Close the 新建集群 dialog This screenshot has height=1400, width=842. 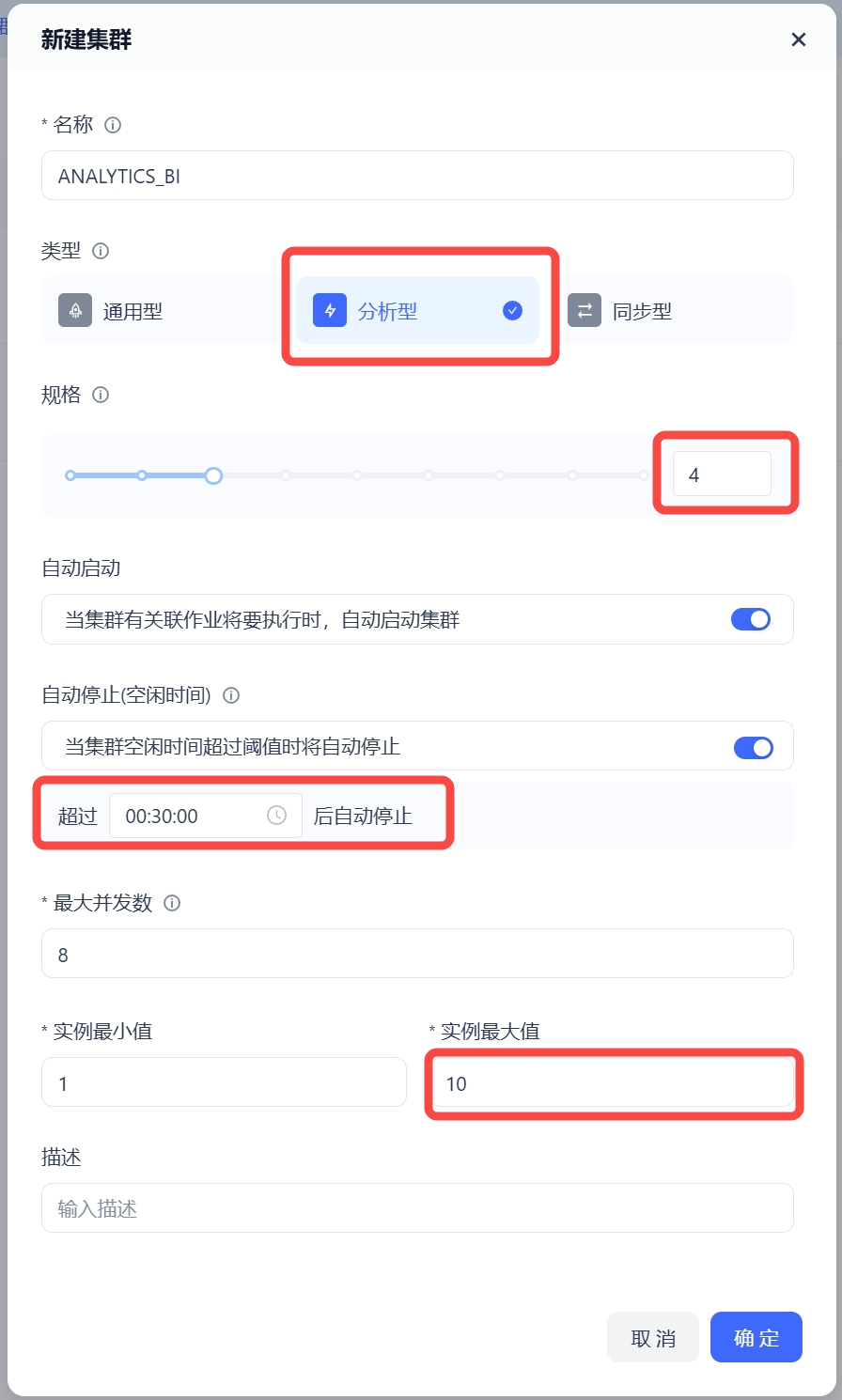pos(798,39)
